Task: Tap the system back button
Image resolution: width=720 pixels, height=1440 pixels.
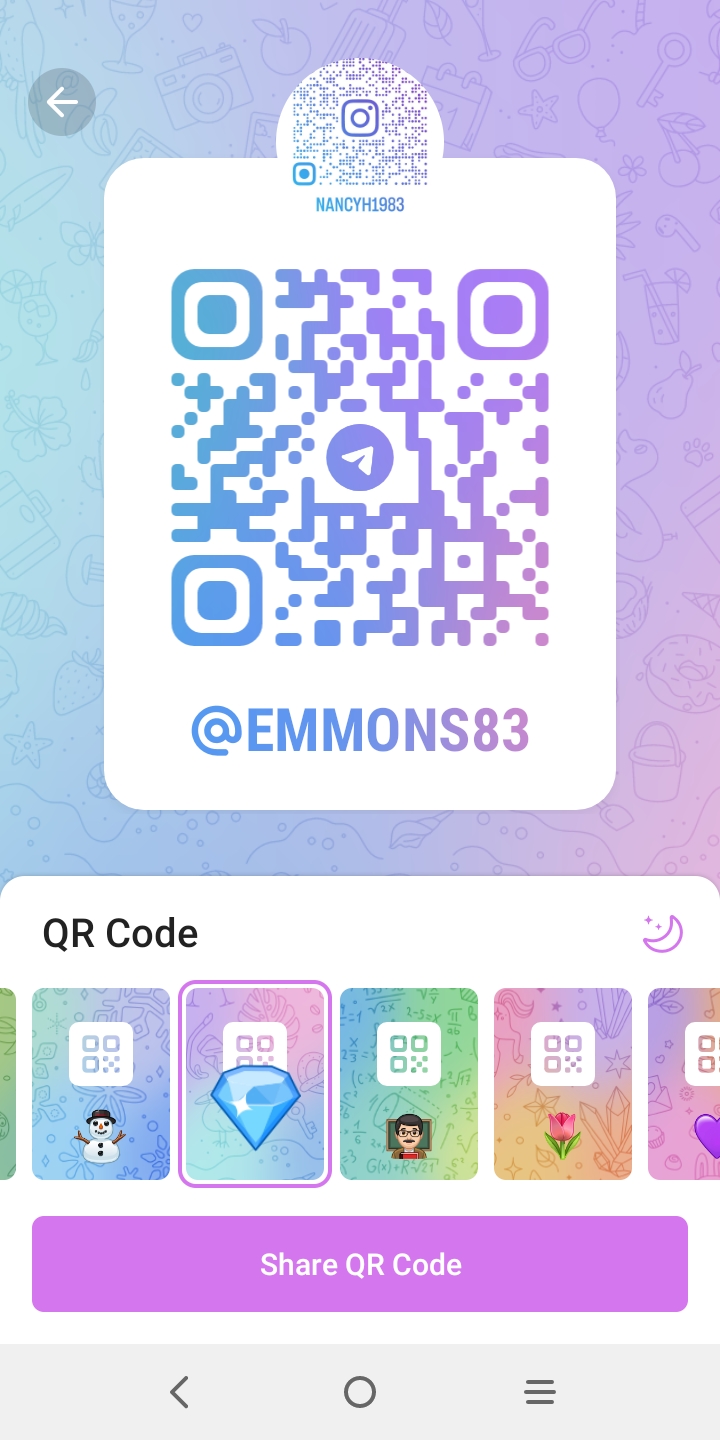Action: coord(180,1392)
